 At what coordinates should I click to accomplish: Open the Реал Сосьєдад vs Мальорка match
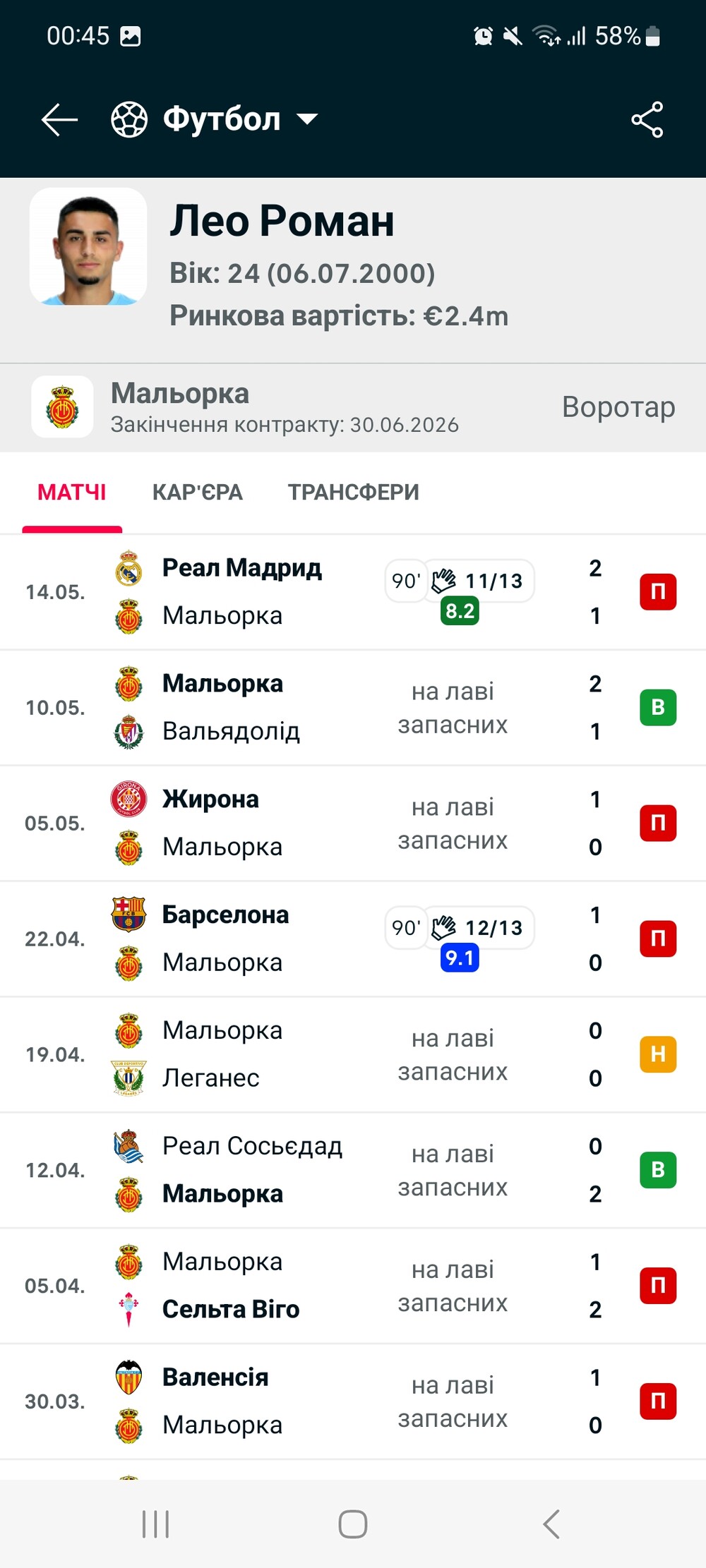353,1171
